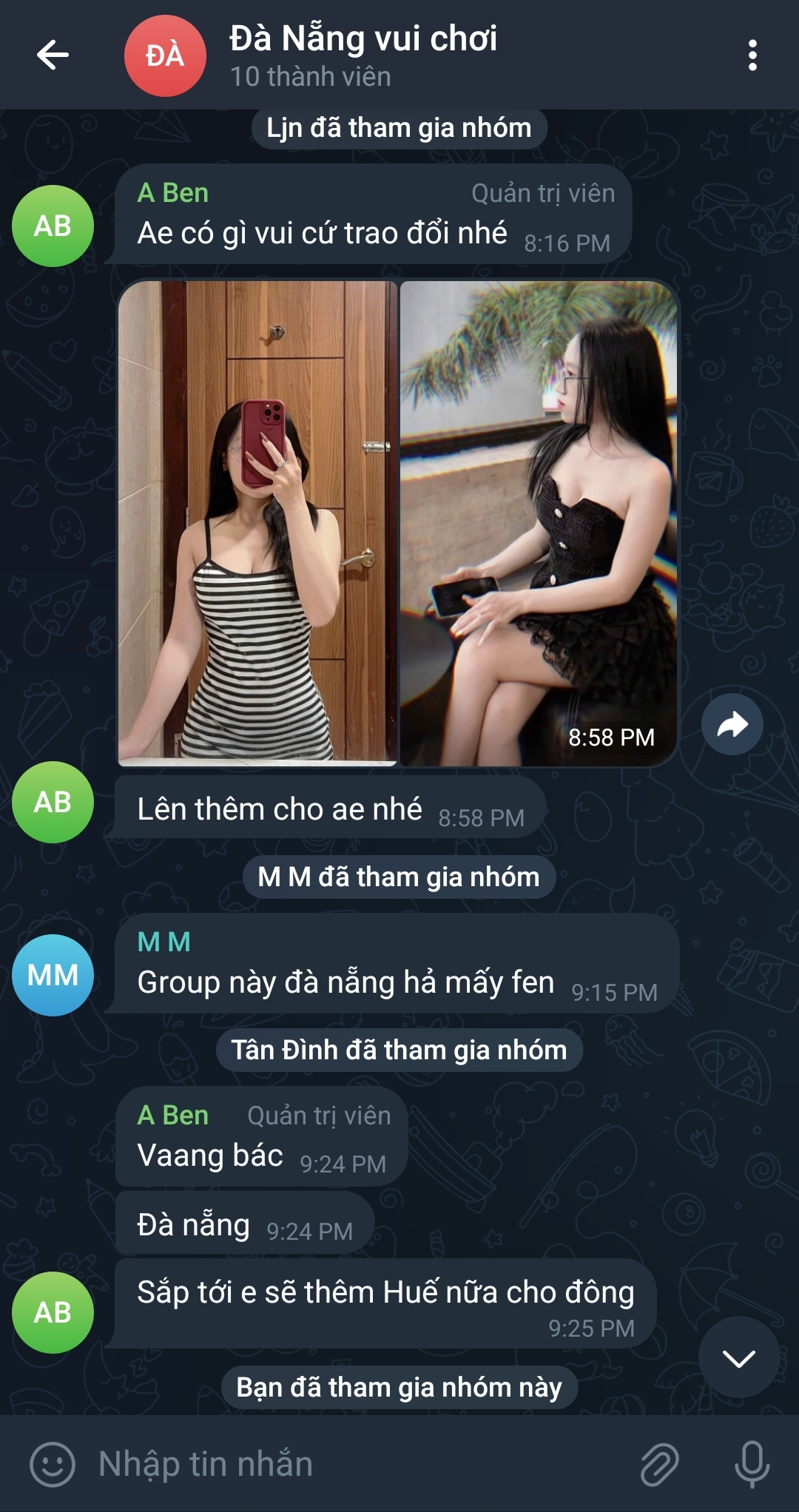Tap A Ben's name on Vaang bác message
Viewport: 799px width, 1512px height.
(173, 1115)
